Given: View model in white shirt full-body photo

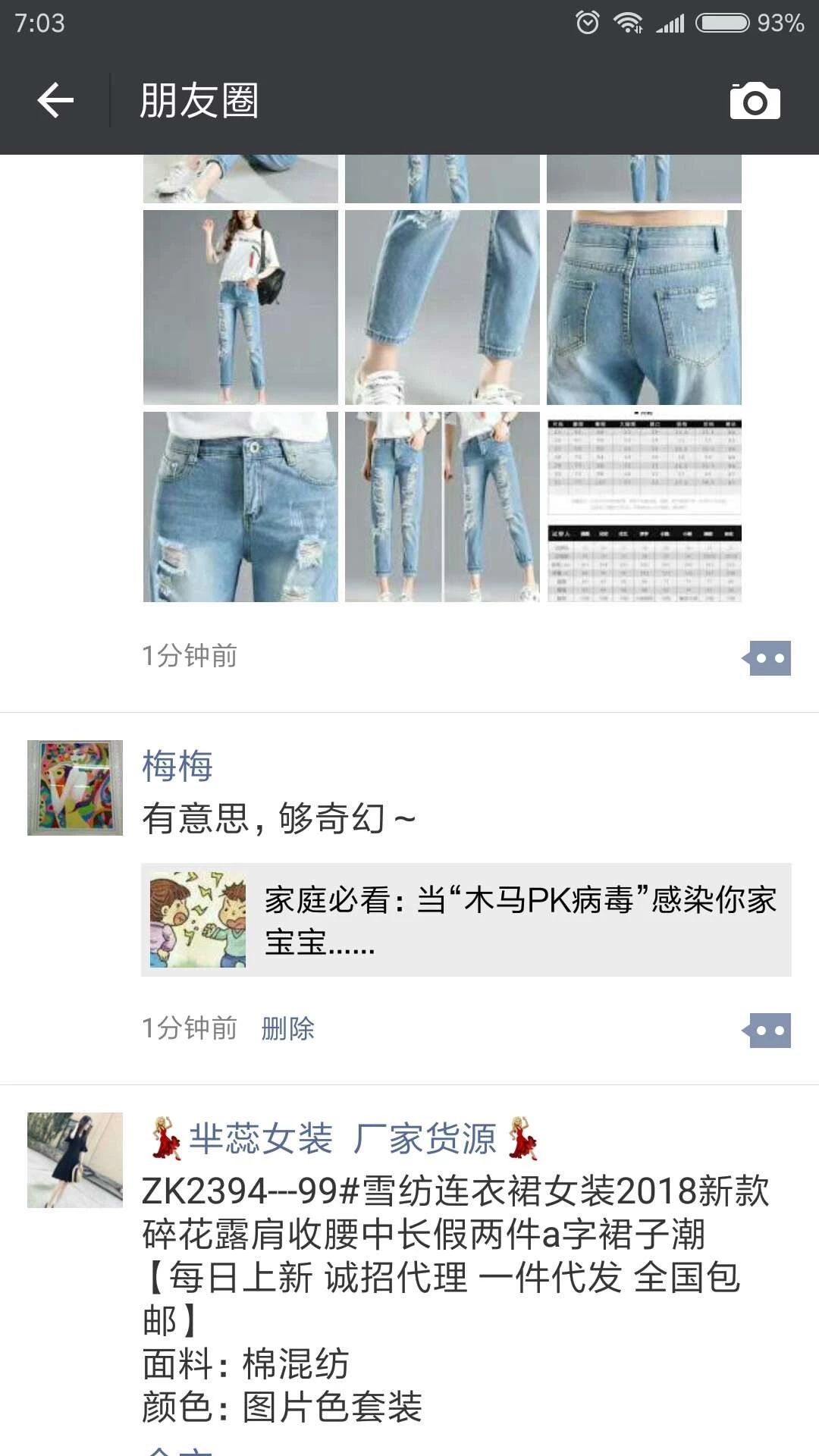Looking at the screenshot, I should click(x=240, y=307).
